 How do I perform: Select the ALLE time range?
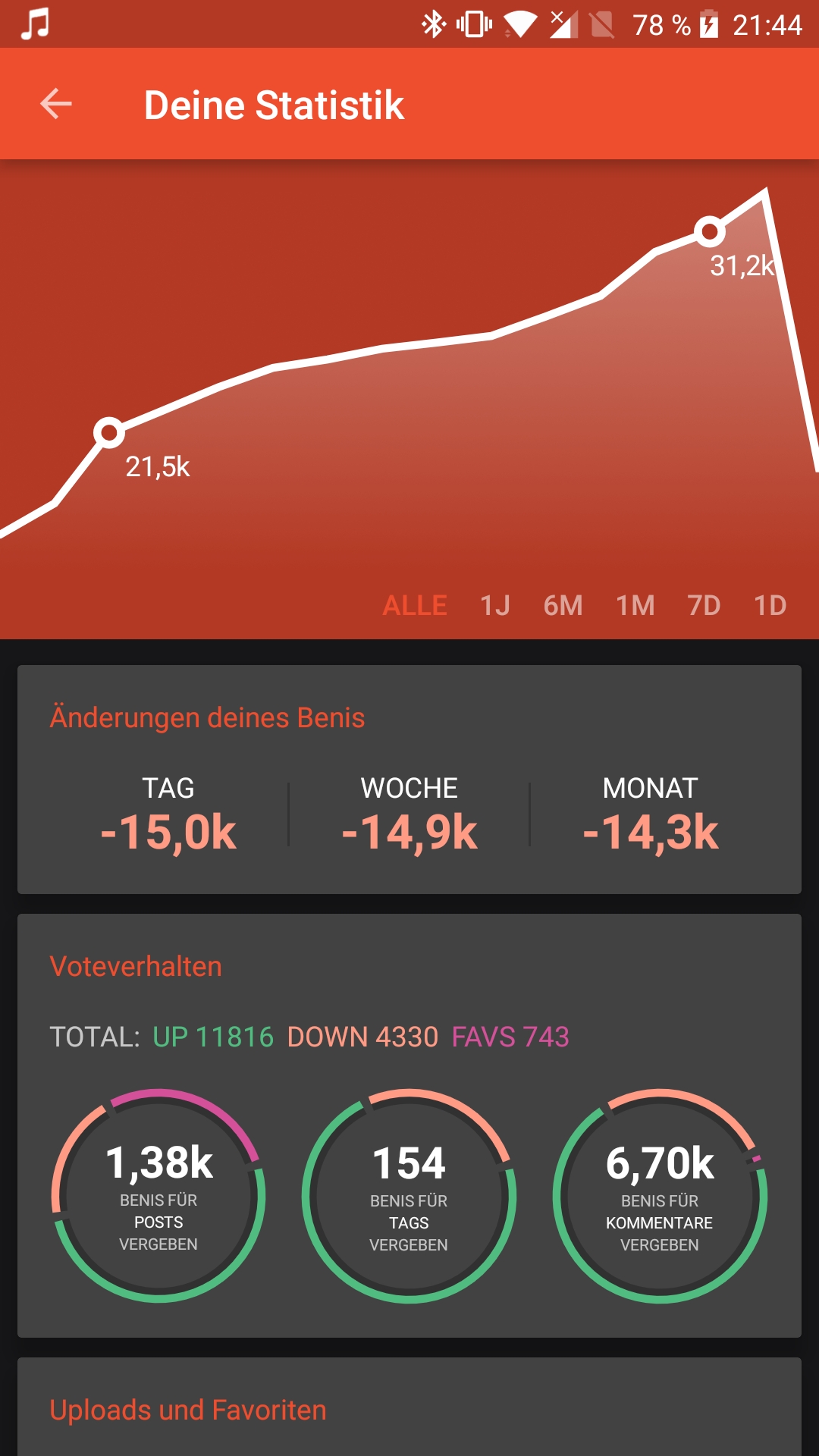pyautogui.click(x=415, y=606)
